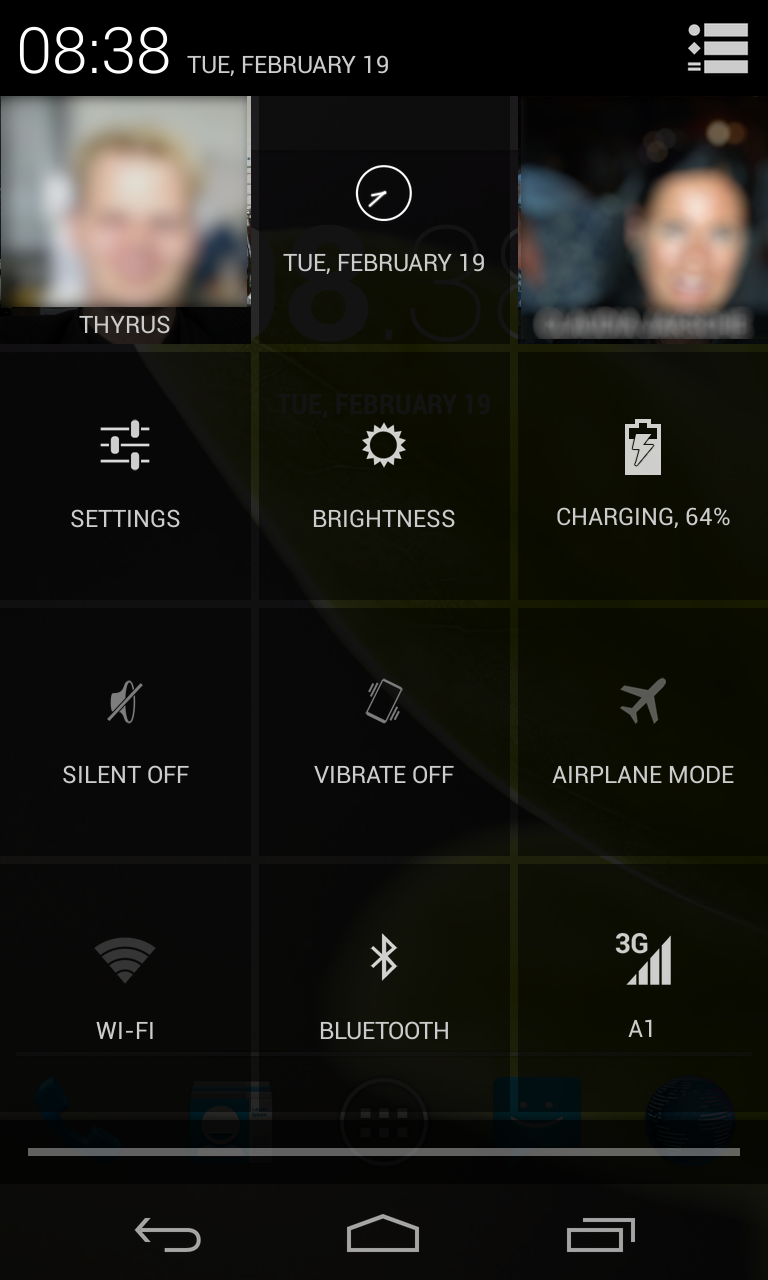Switch to the notifications list view
Image resolution: width=768 pixels, height=1280 pixels.
[x=718, y=48]
